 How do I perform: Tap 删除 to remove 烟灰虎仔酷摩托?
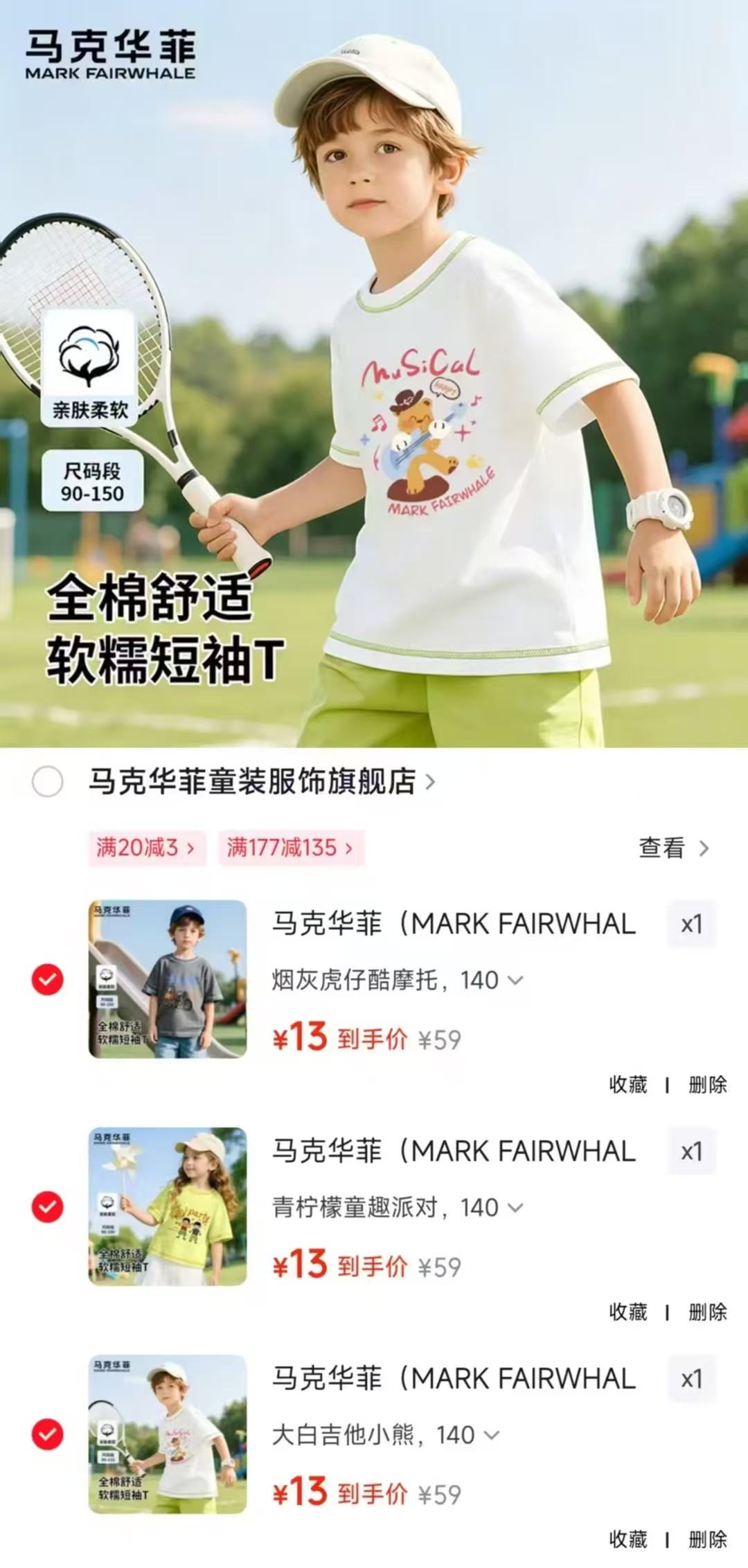(708, 1085)
